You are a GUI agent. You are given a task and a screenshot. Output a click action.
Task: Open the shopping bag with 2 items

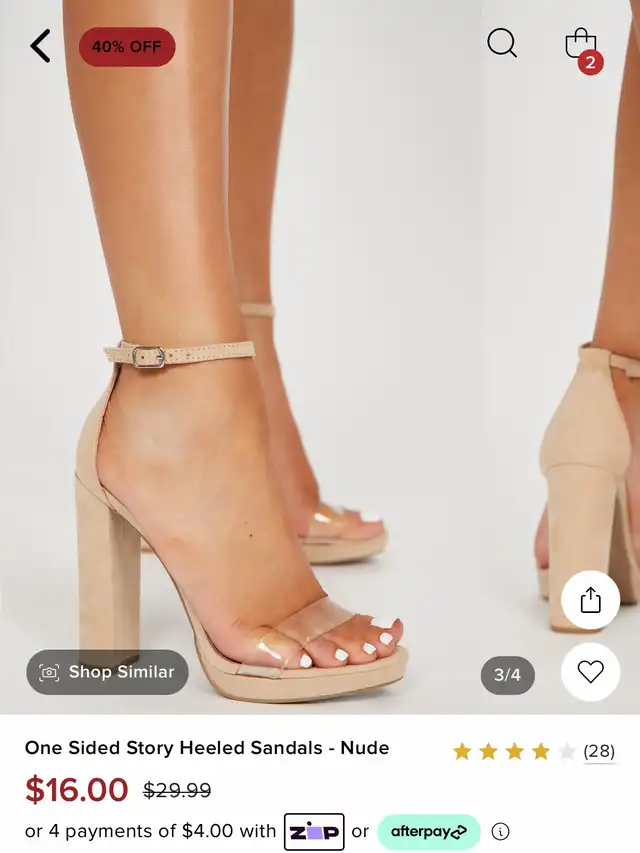[x=581, y=46]
